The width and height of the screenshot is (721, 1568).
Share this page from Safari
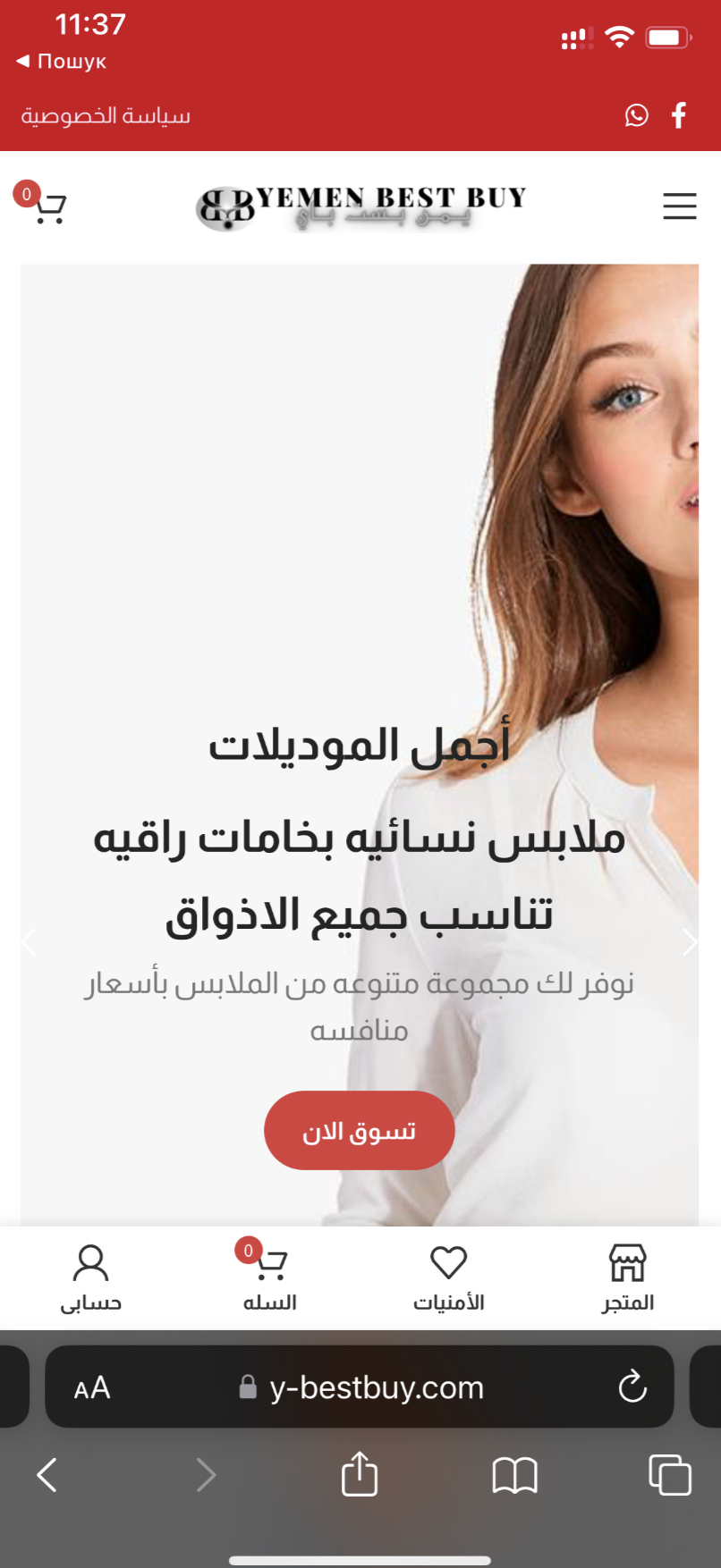(x=360, y=1474)
